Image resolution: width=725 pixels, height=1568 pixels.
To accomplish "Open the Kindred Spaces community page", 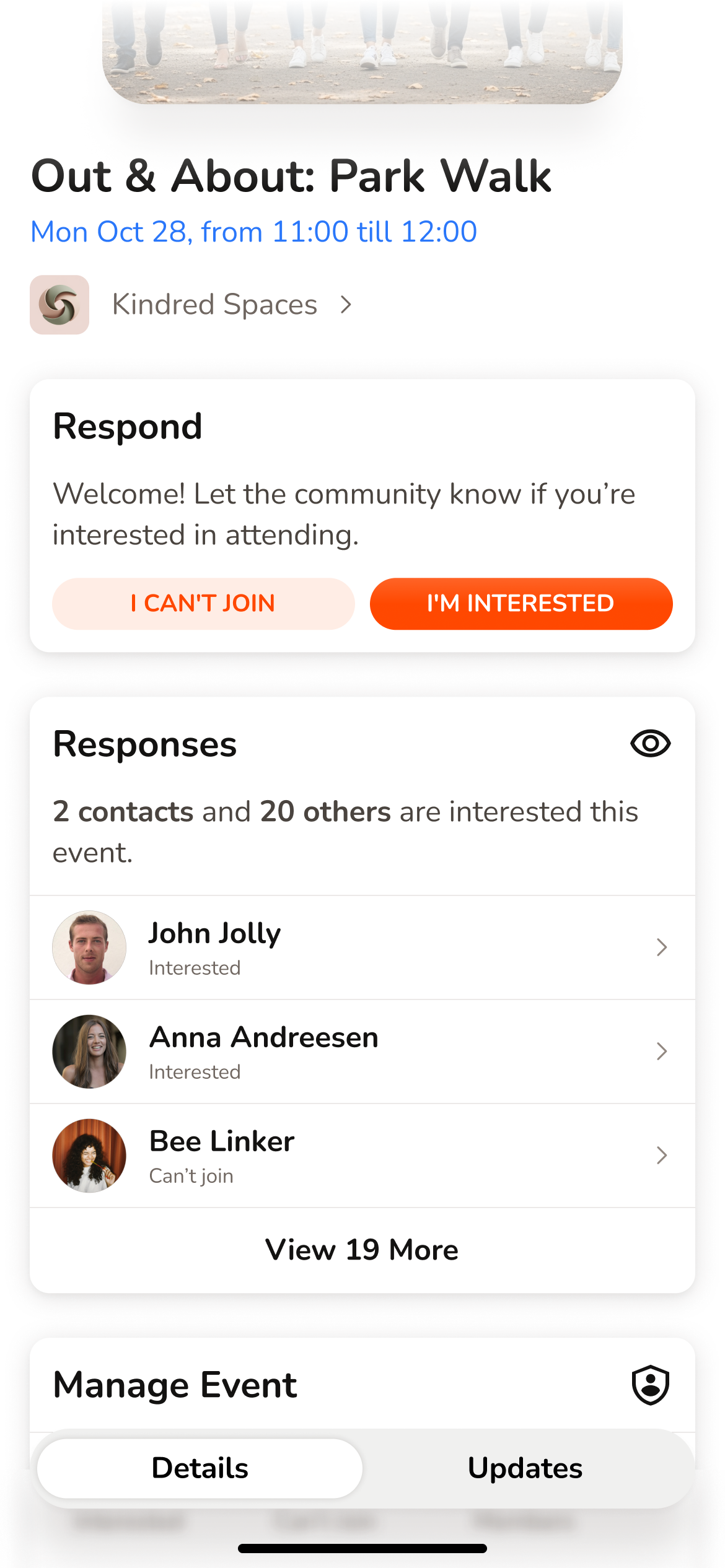I will click(x=214, y=305).
